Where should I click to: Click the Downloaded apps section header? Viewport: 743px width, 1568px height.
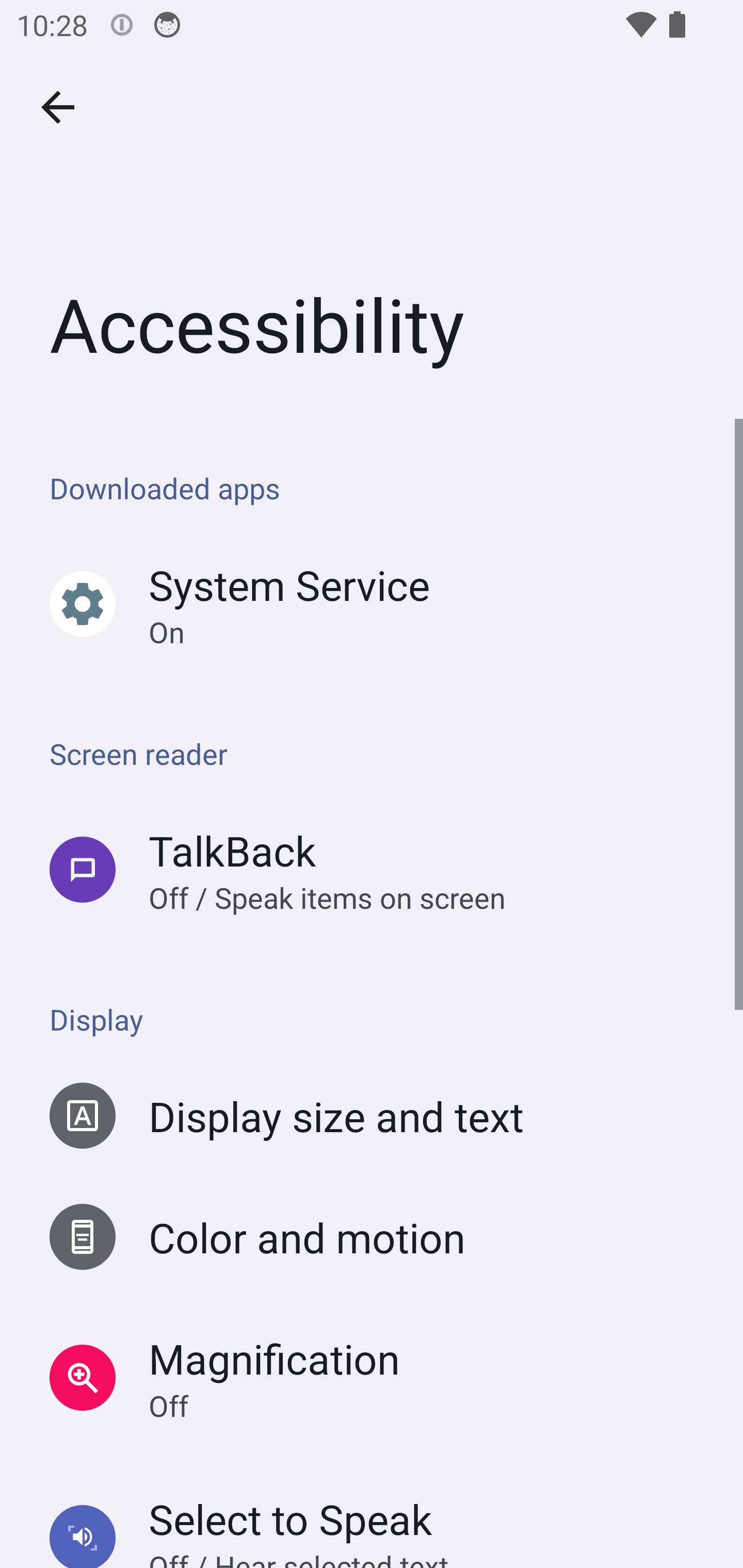pyautogui.click(x=165, y=488)
